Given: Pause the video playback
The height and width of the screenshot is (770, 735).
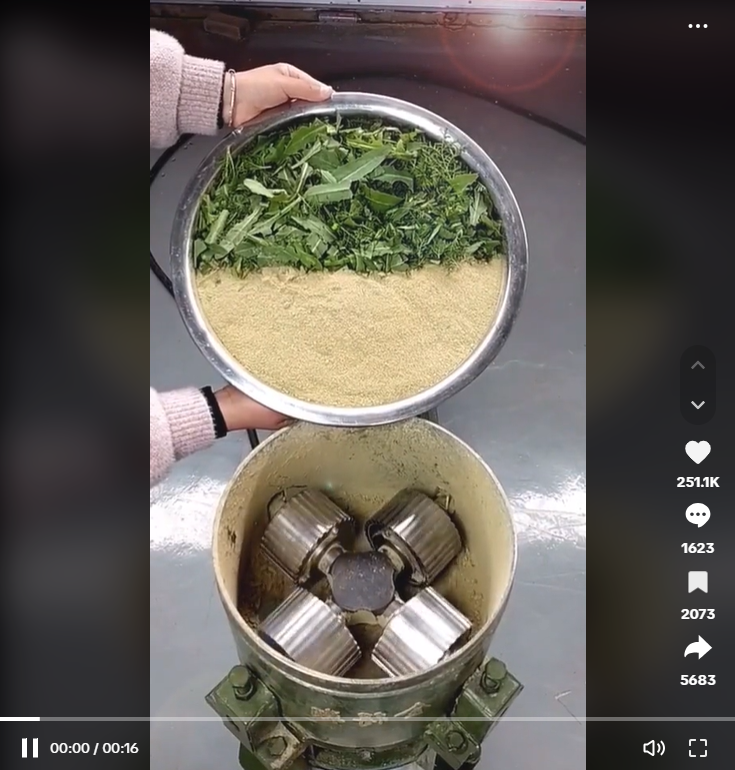Looking at the screenshot, I should click(30, 748).
